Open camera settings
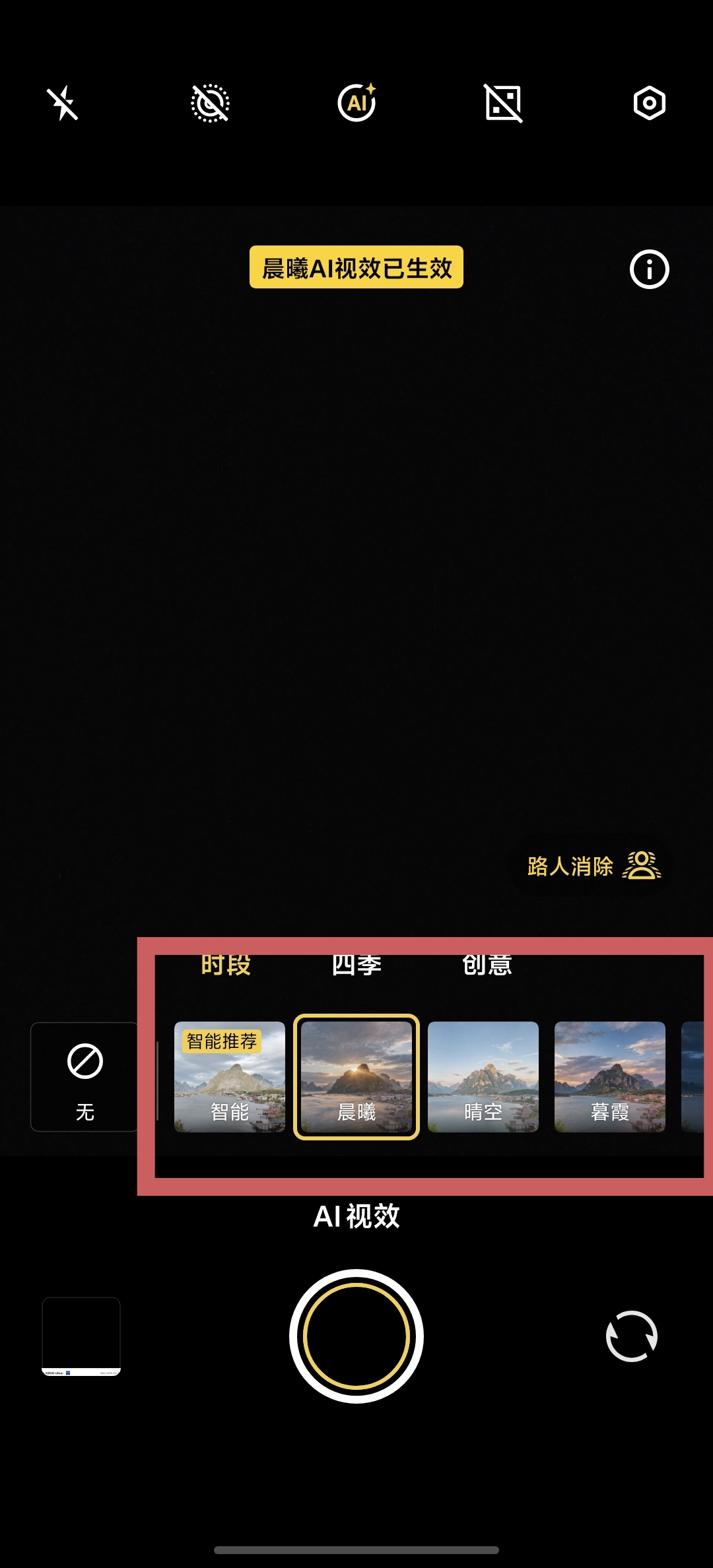 649,104
